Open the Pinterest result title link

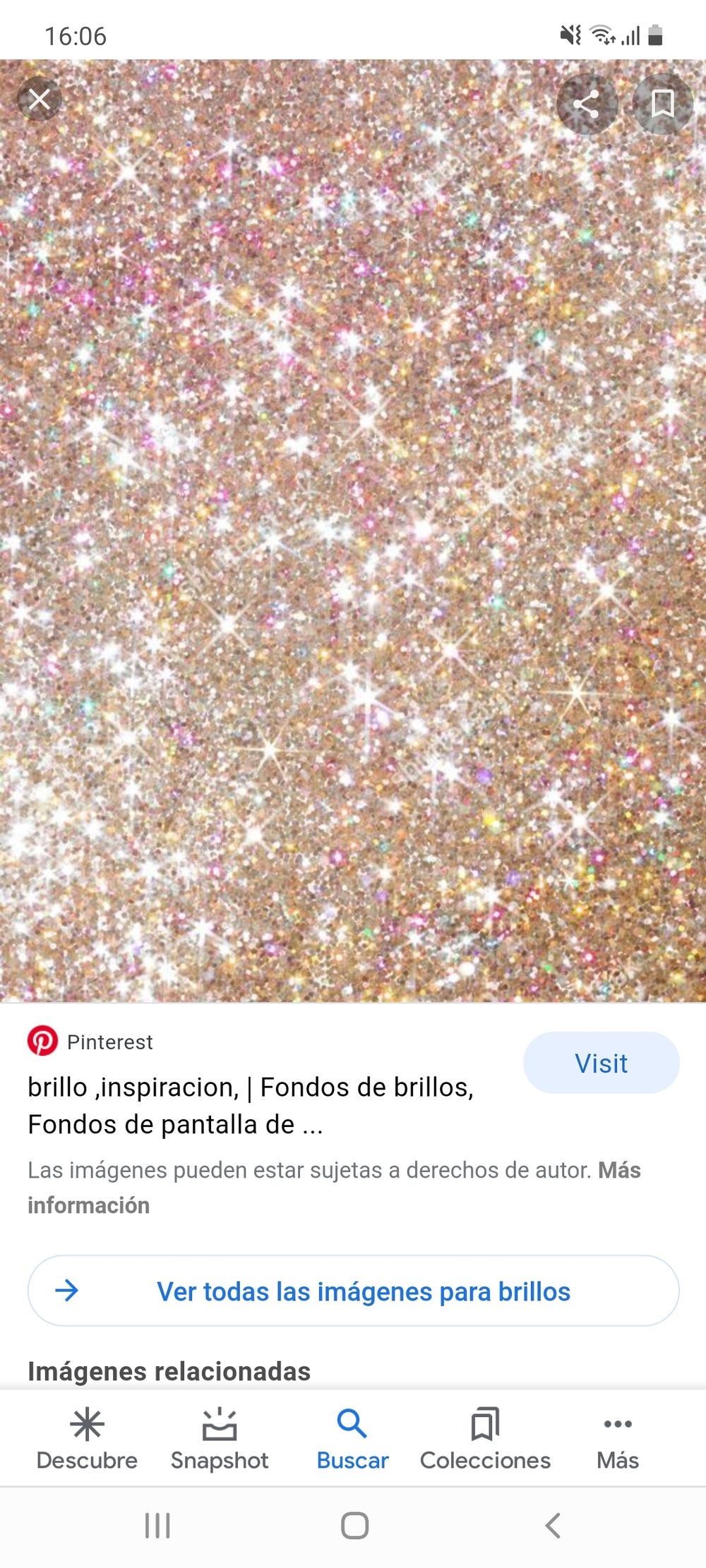pos(251,1106)
